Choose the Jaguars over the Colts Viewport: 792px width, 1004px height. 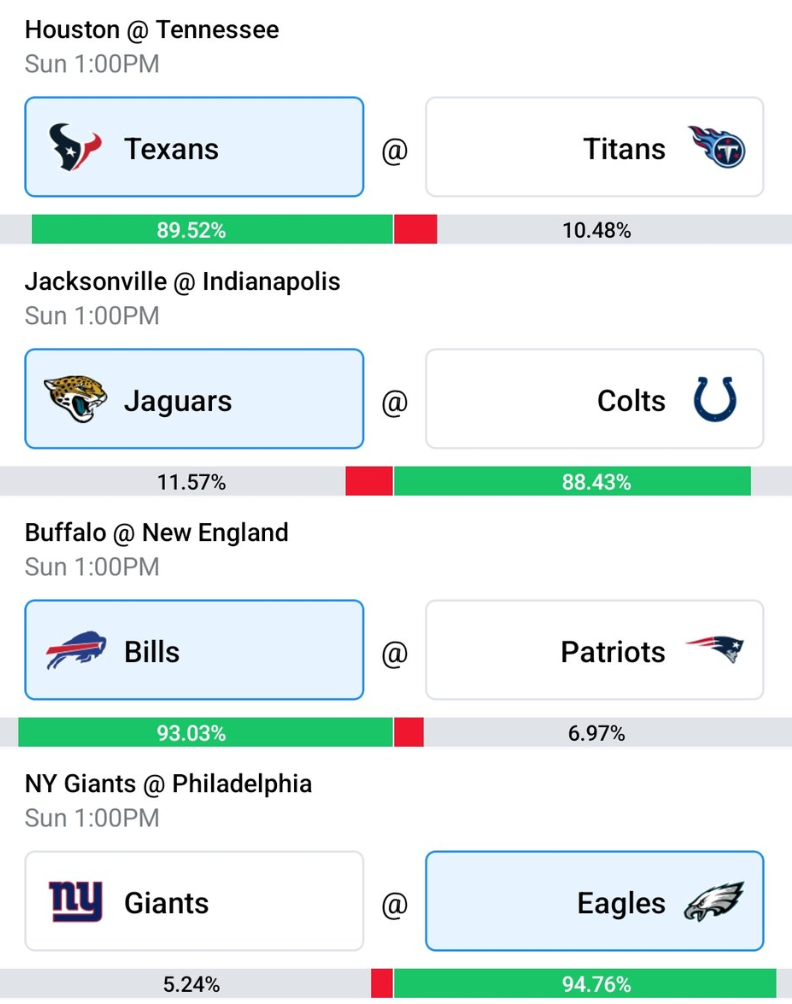(x=194, y=399)
